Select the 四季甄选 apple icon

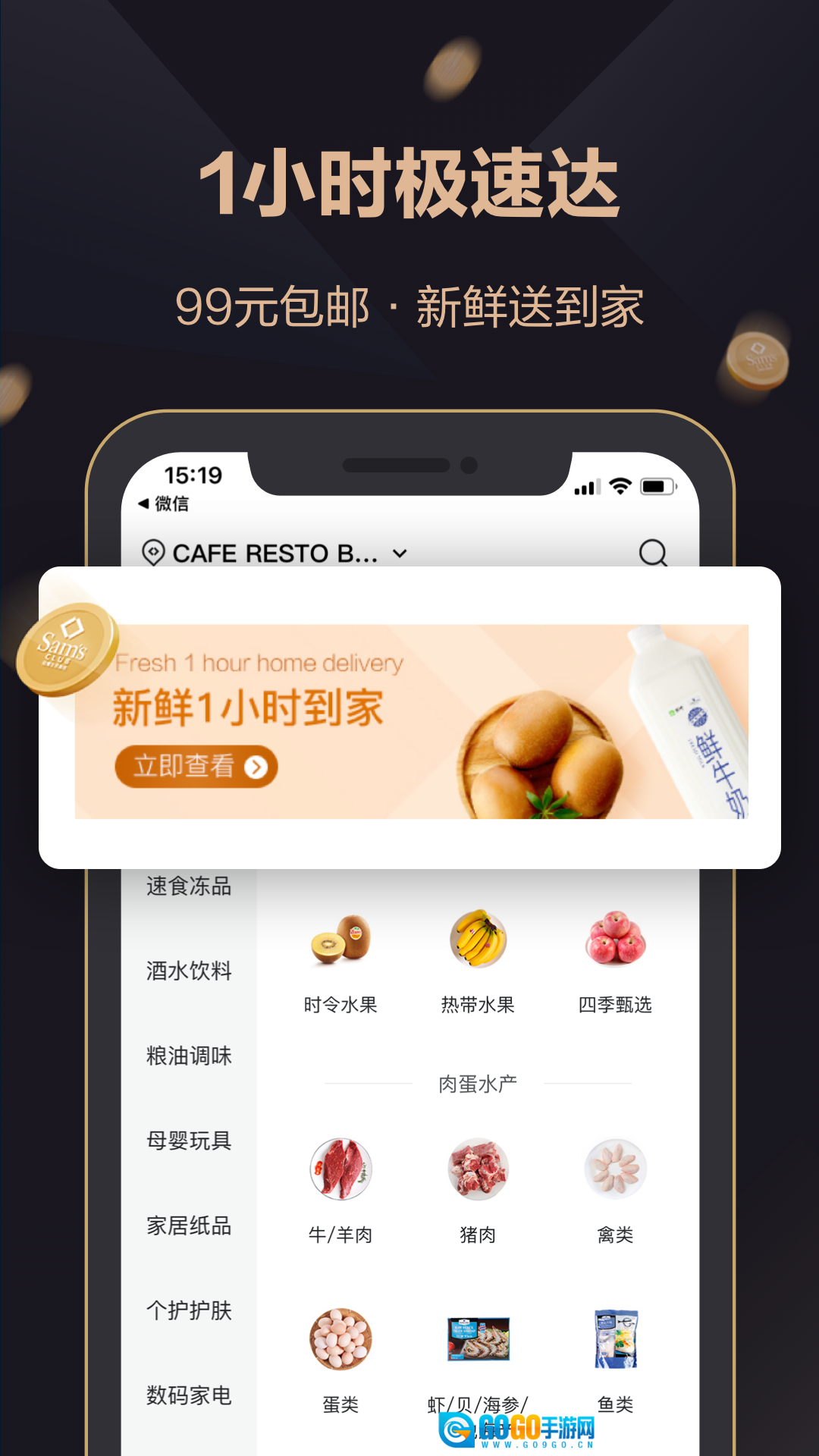(614, 940)
